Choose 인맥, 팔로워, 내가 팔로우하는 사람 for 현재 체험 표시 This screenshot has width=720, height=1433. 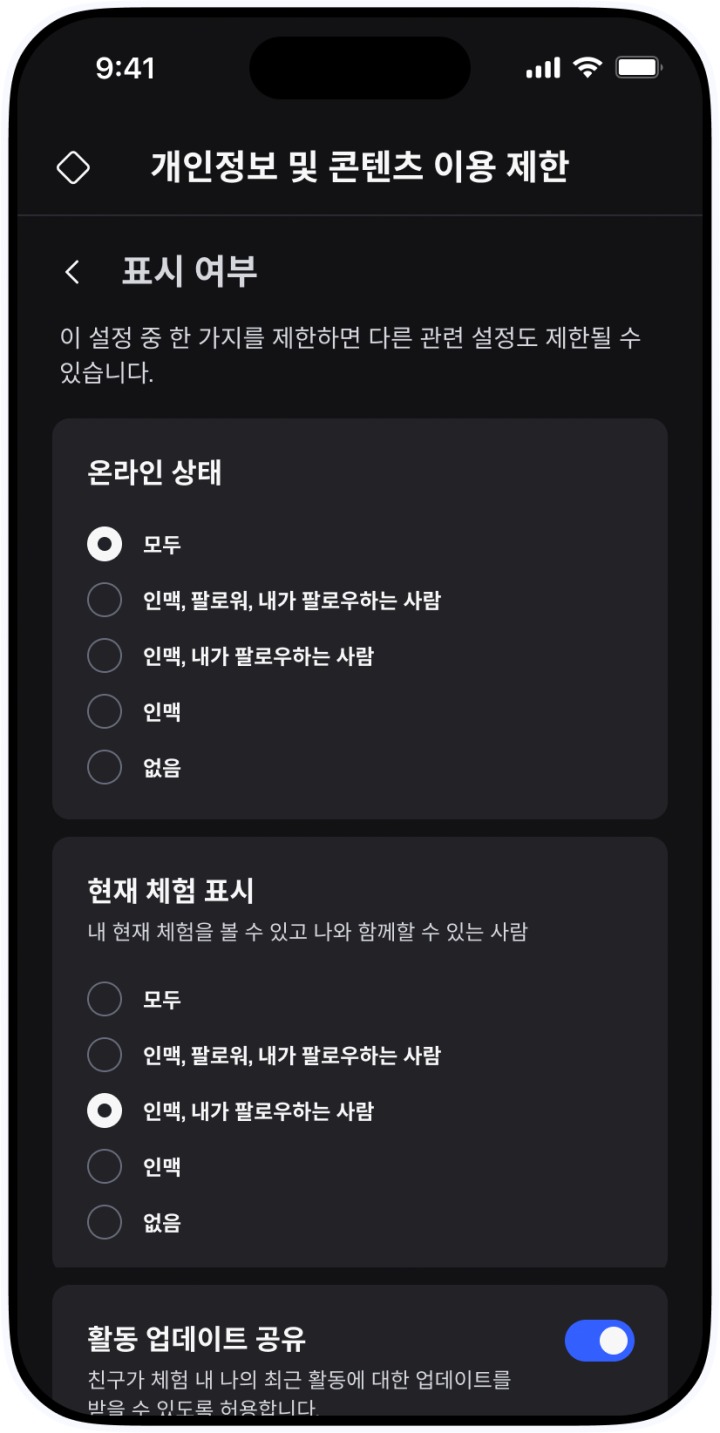(x=105, y=1055)
